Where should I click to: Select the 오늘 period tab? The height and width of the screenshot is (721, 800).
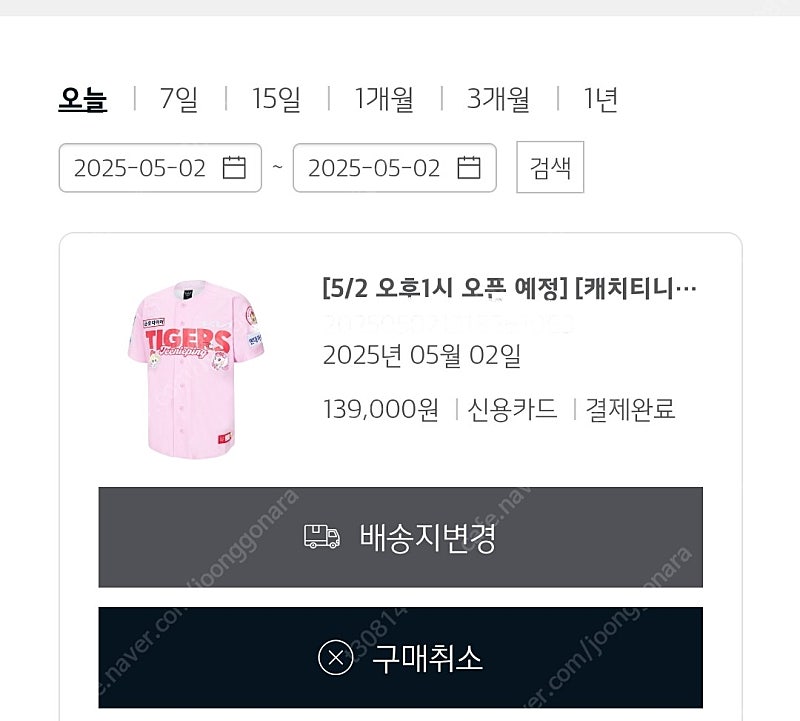[83, 99]
